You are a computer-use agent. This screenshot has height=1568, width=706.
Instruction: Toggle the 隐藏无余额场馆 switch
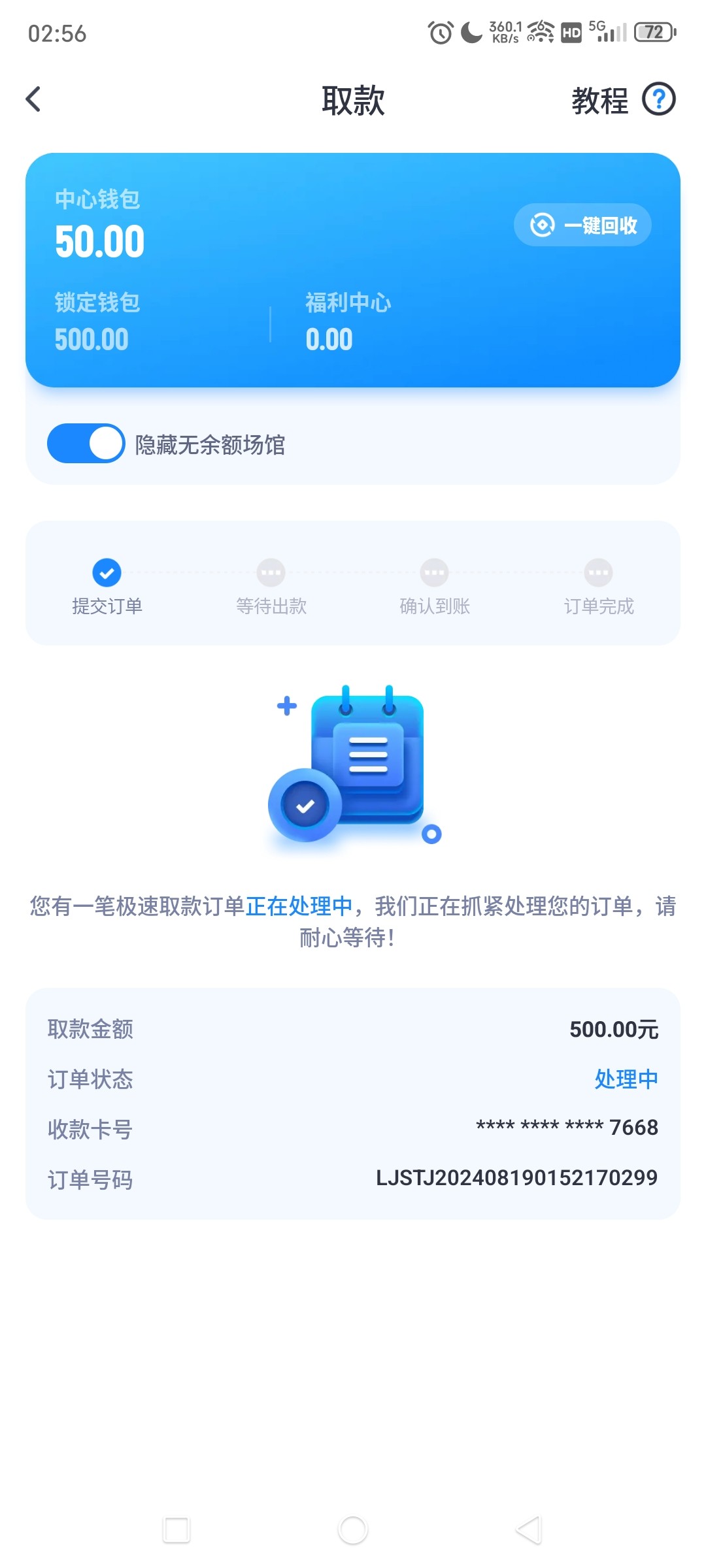86,444
